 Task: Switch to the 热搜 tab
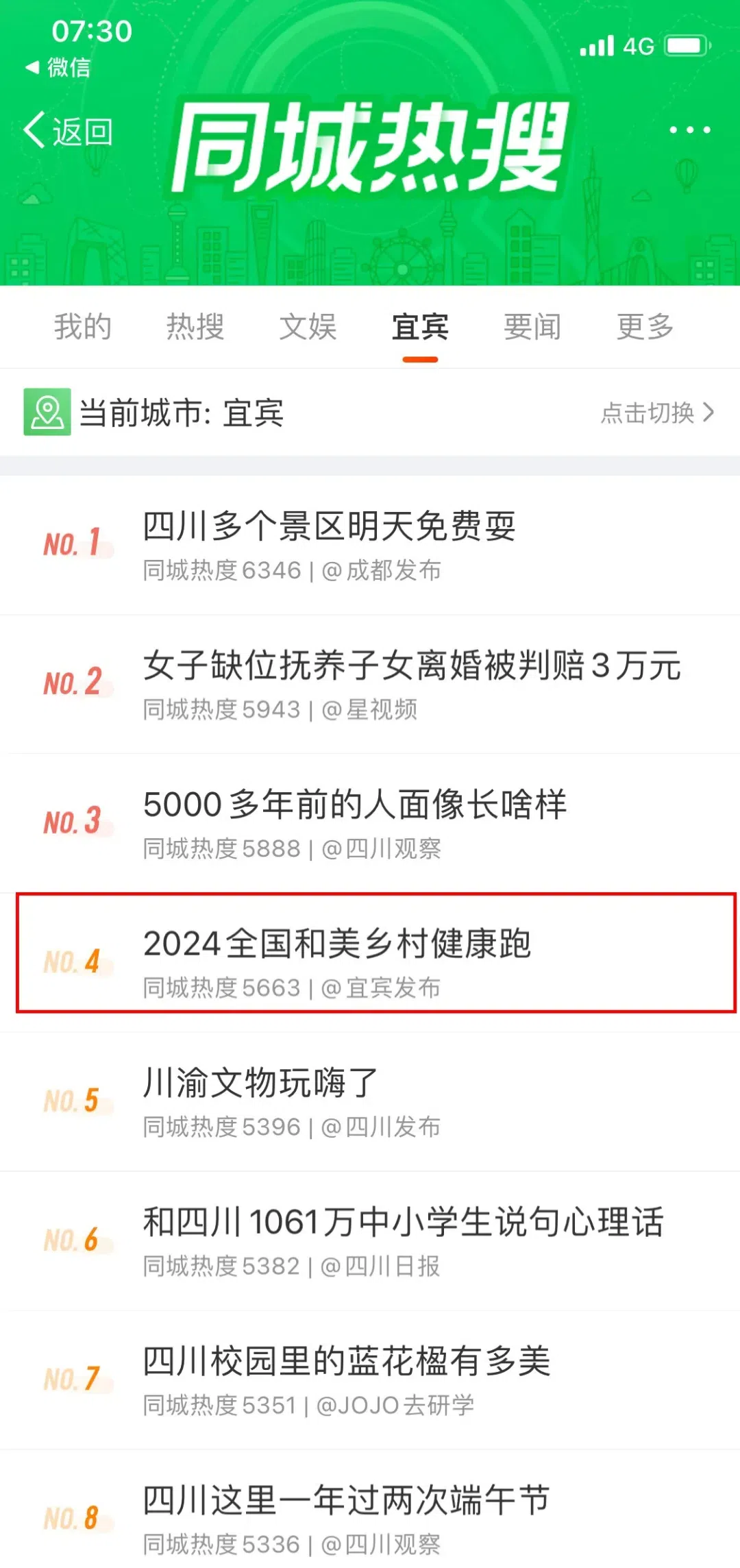(x=195, y=327)
